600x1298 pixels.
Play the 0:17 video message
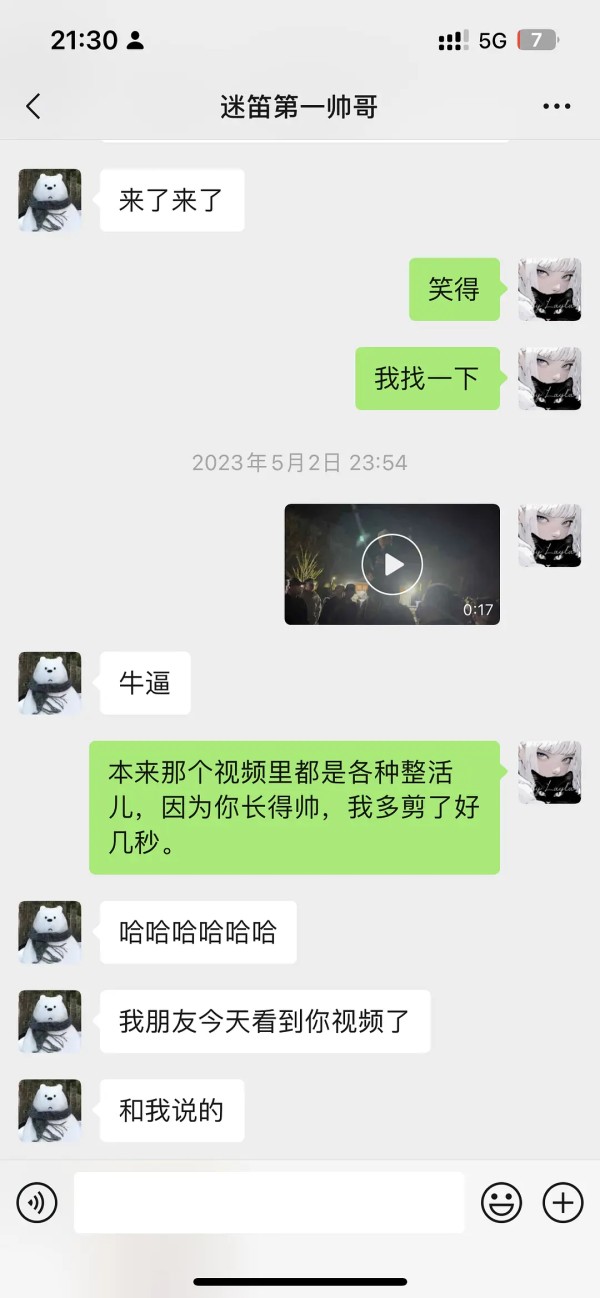392,565
